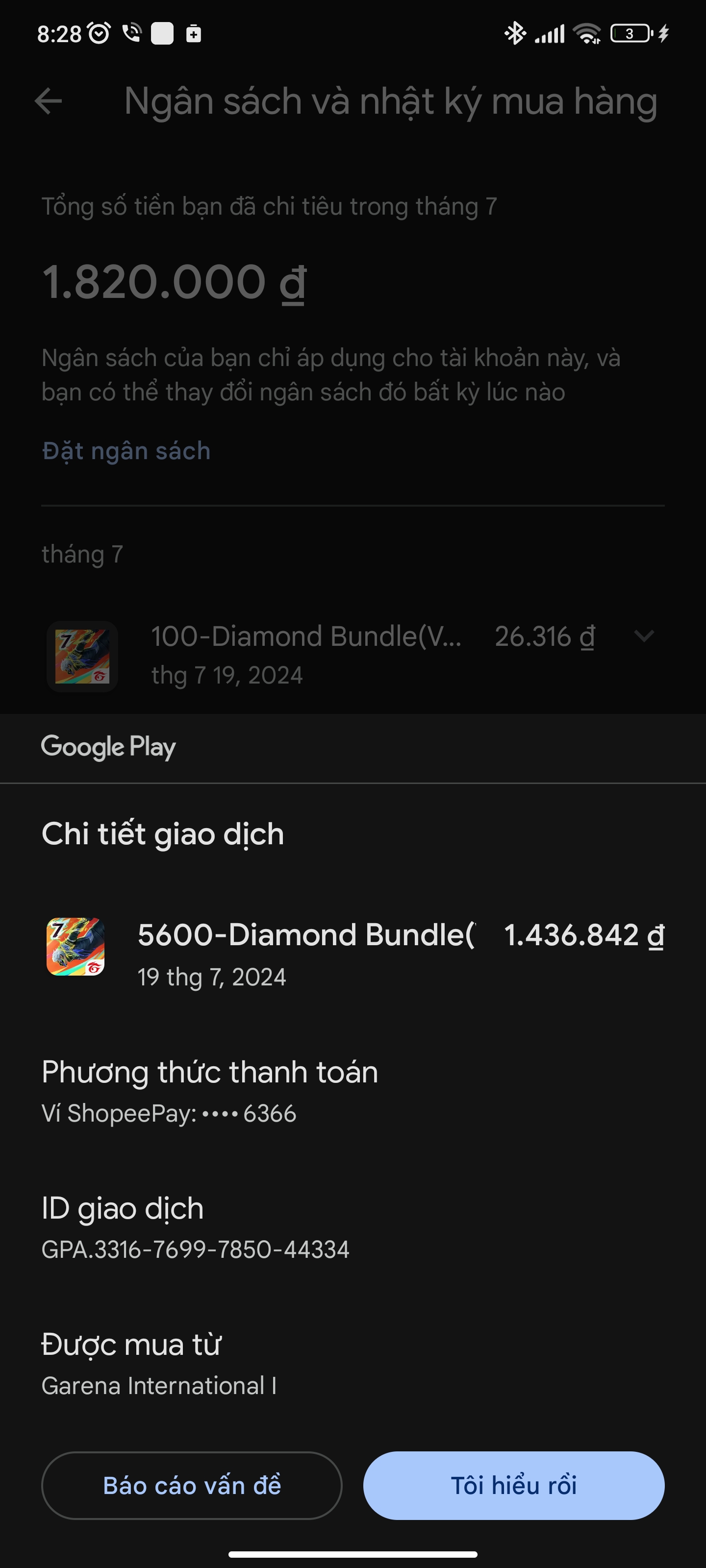The height and width of the screenshot is (1568, 706).
Task: Go back from purchase history page
Action: tap(49, 101)
